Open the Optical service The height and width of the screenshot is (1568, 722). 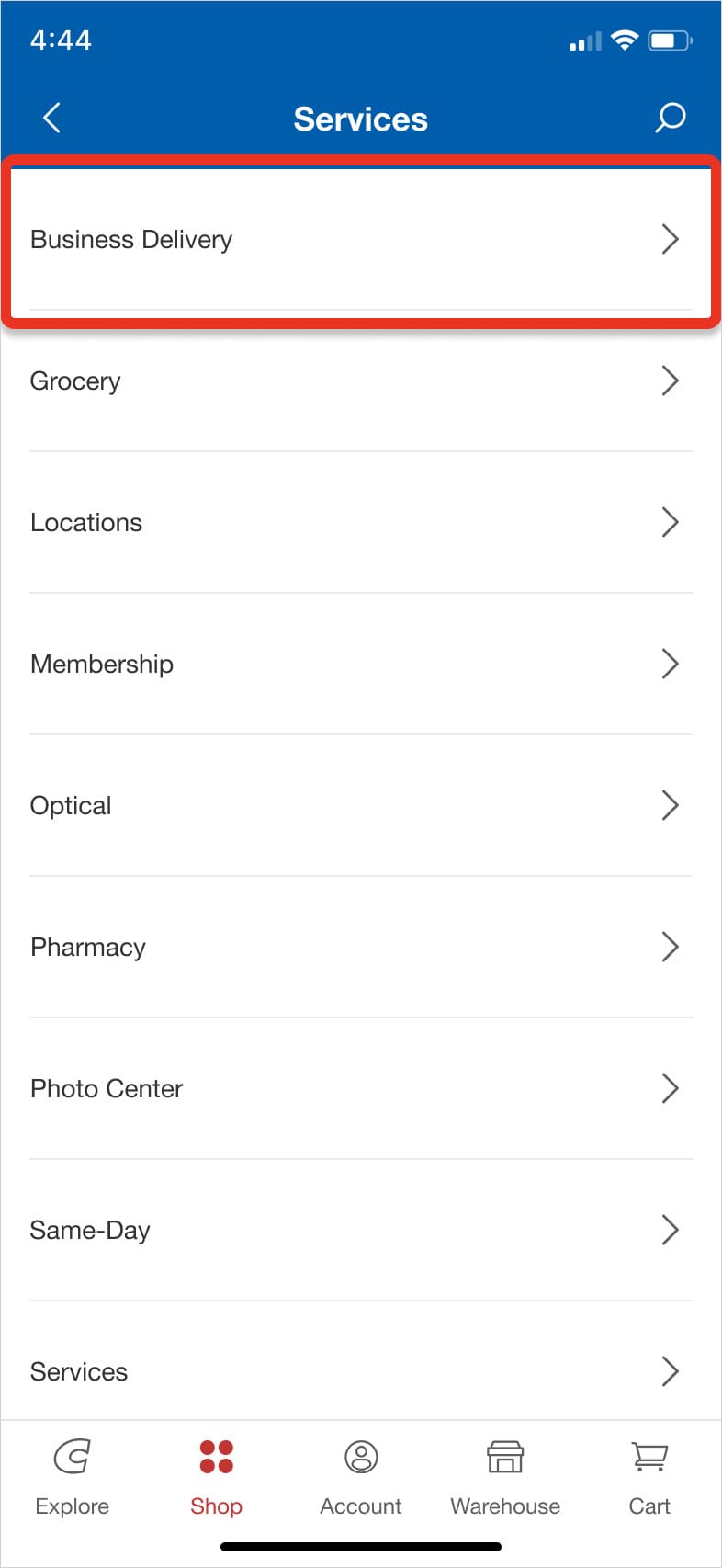coord(361,805)
